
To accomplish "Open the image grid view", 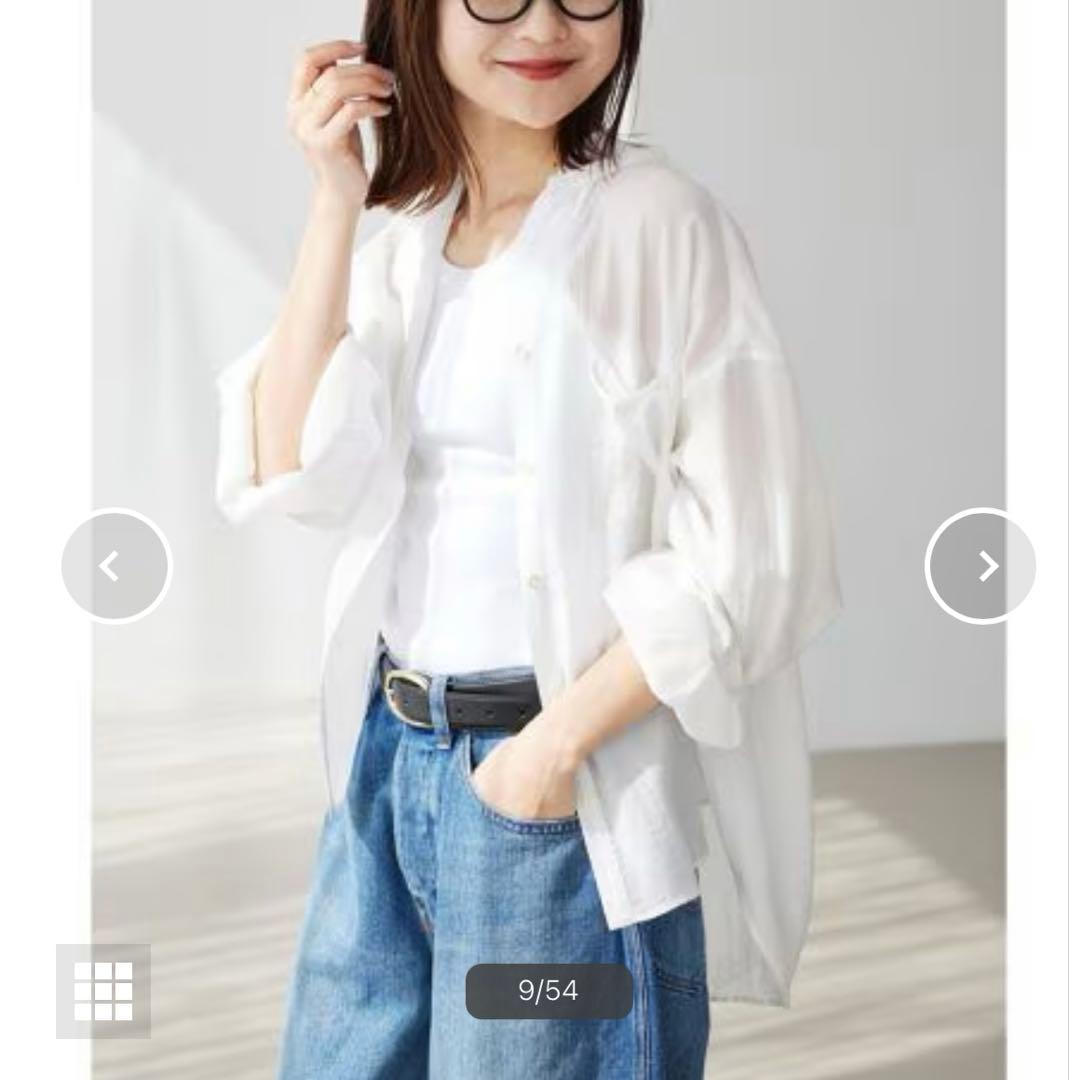I will (x=104, y=991).
